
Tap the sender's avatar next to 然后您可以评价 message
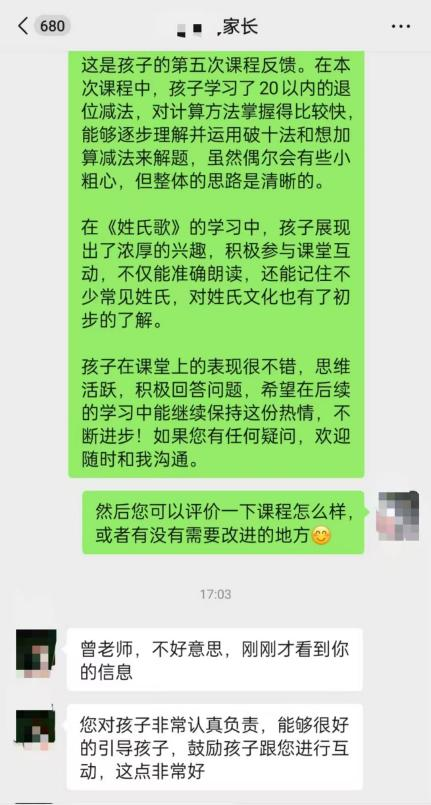[398, 515]
